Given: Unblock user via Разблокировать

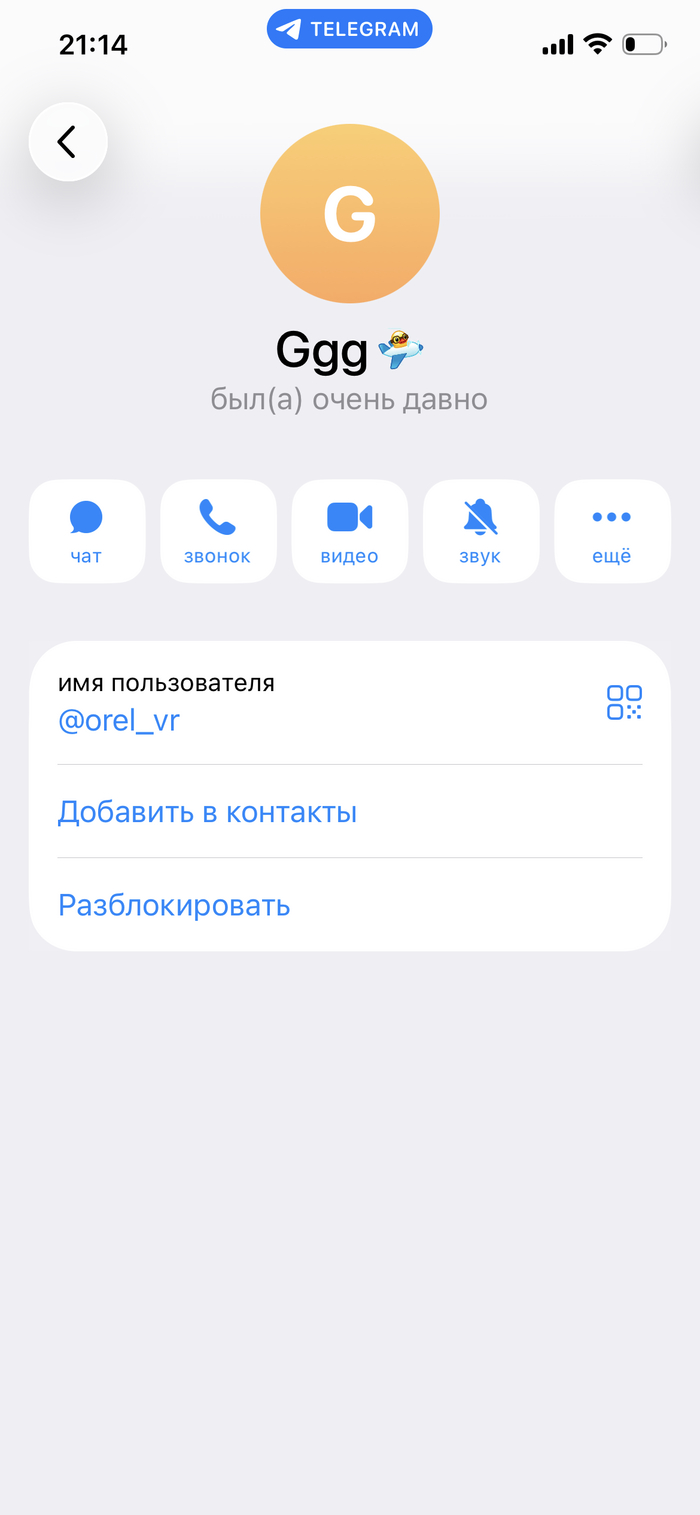Looking at the screenshot, I should pos(175,905).
